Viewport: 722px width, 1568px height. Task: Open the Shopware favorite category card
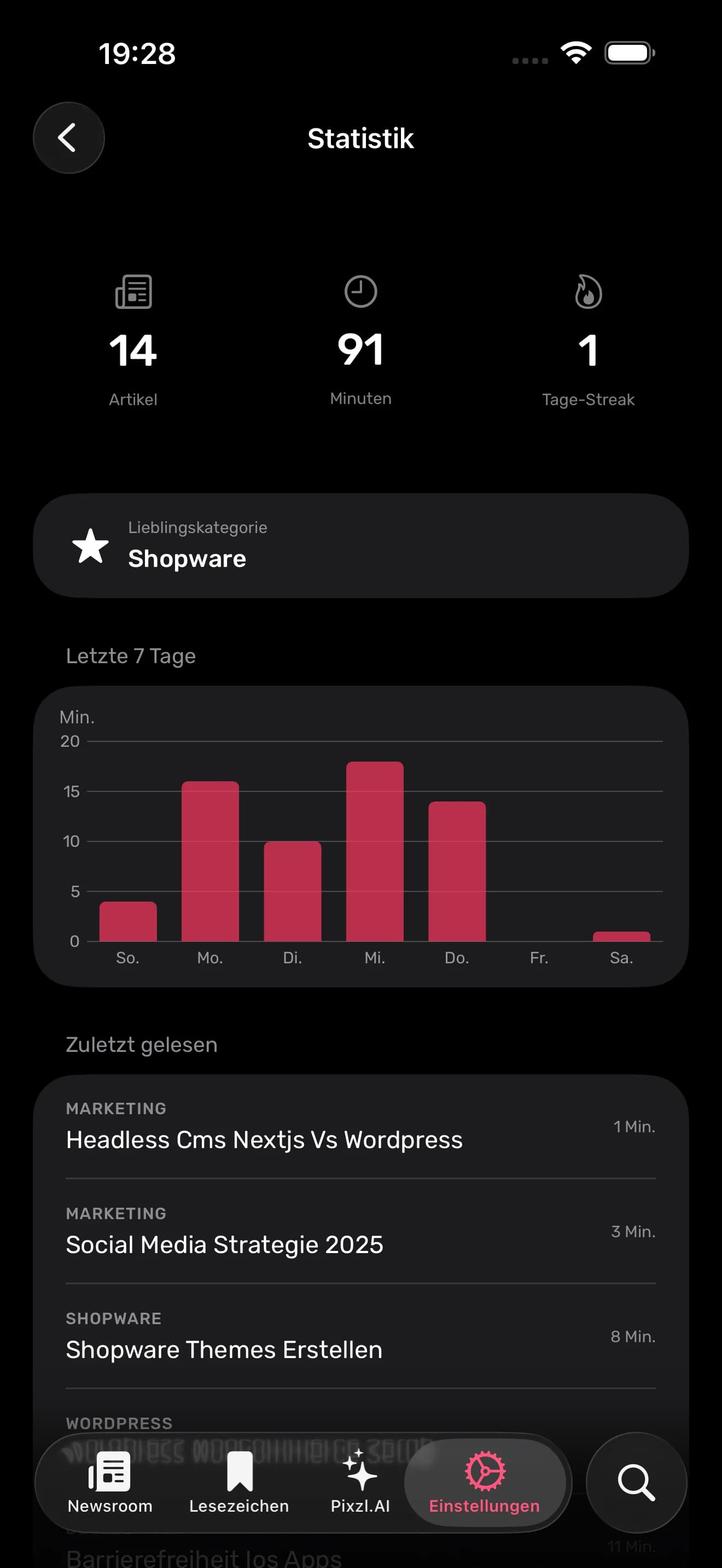click(360, 545)
